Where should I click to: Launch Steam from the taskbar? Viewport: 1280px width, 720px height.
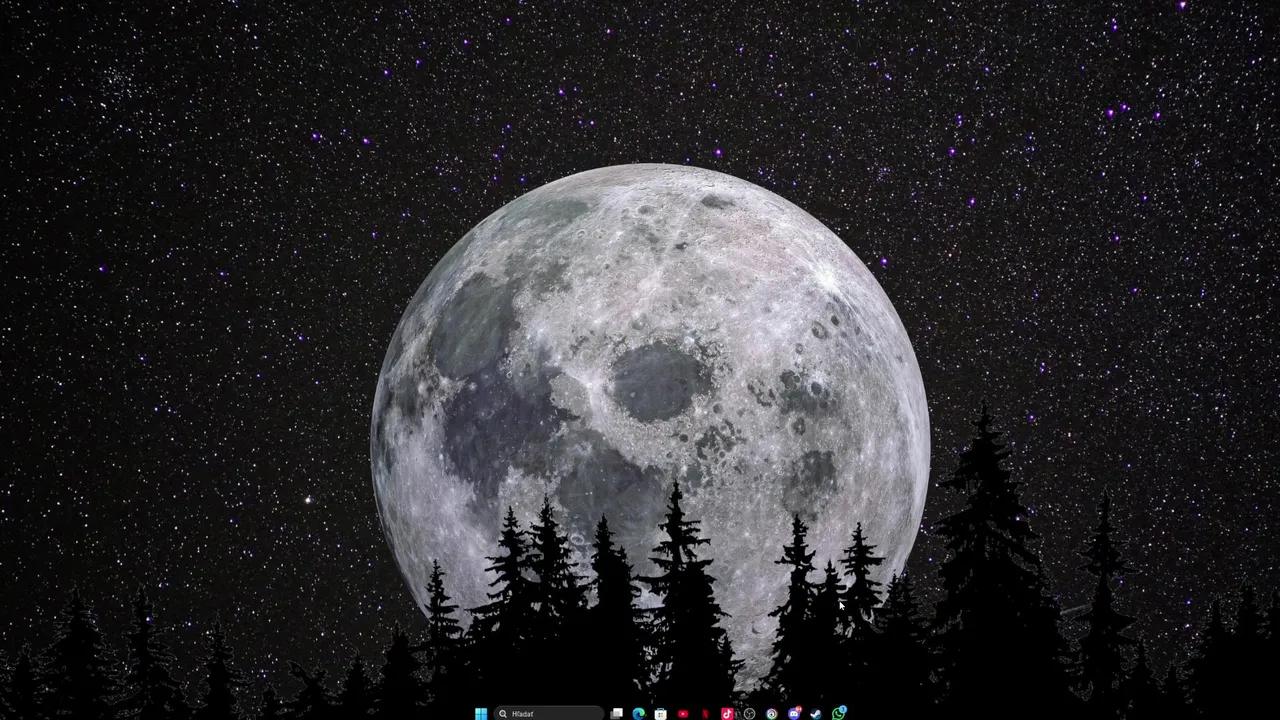click(x=816, y=713)
